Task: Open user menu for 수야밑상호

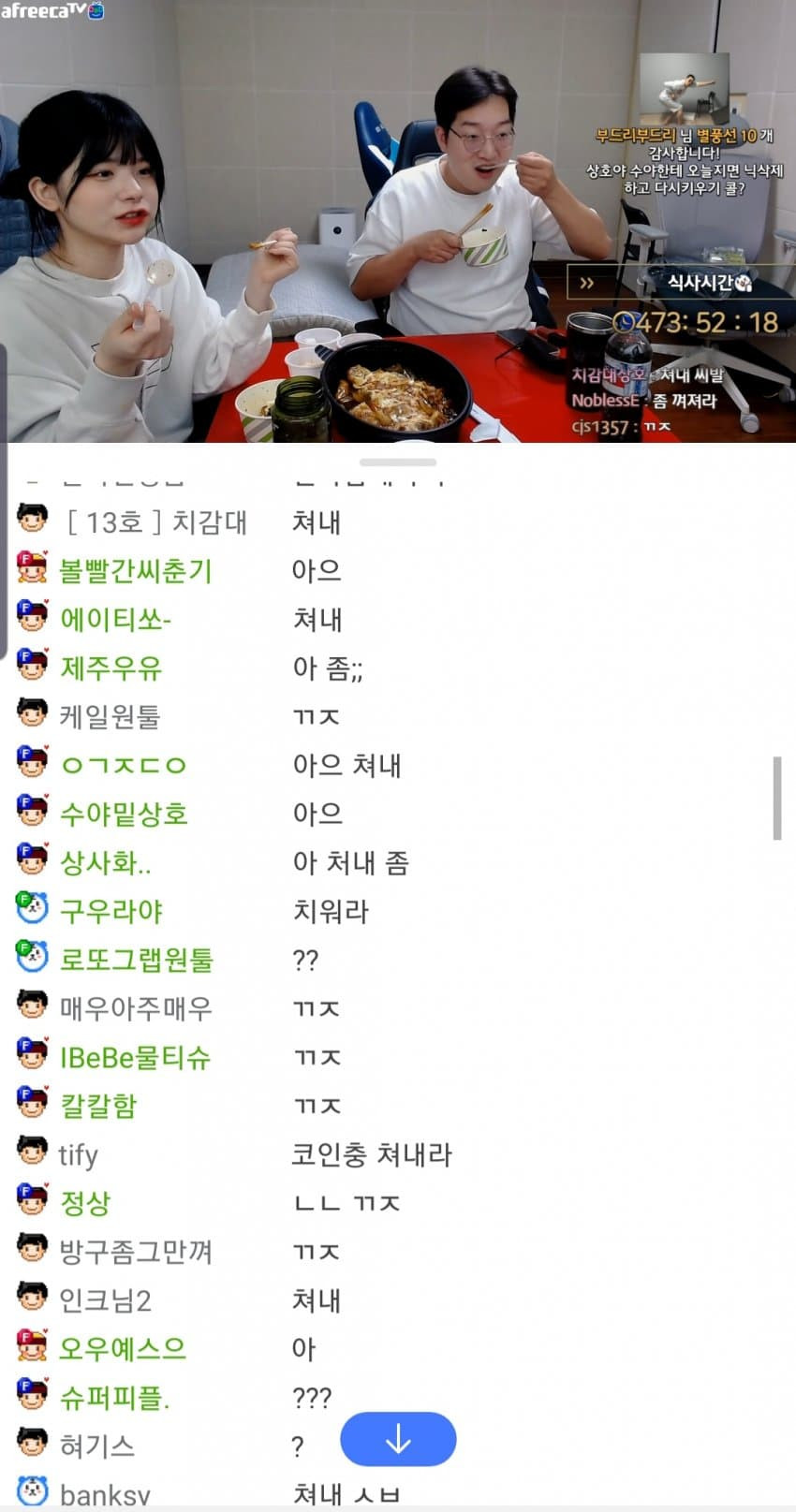Action: point(124,814)
